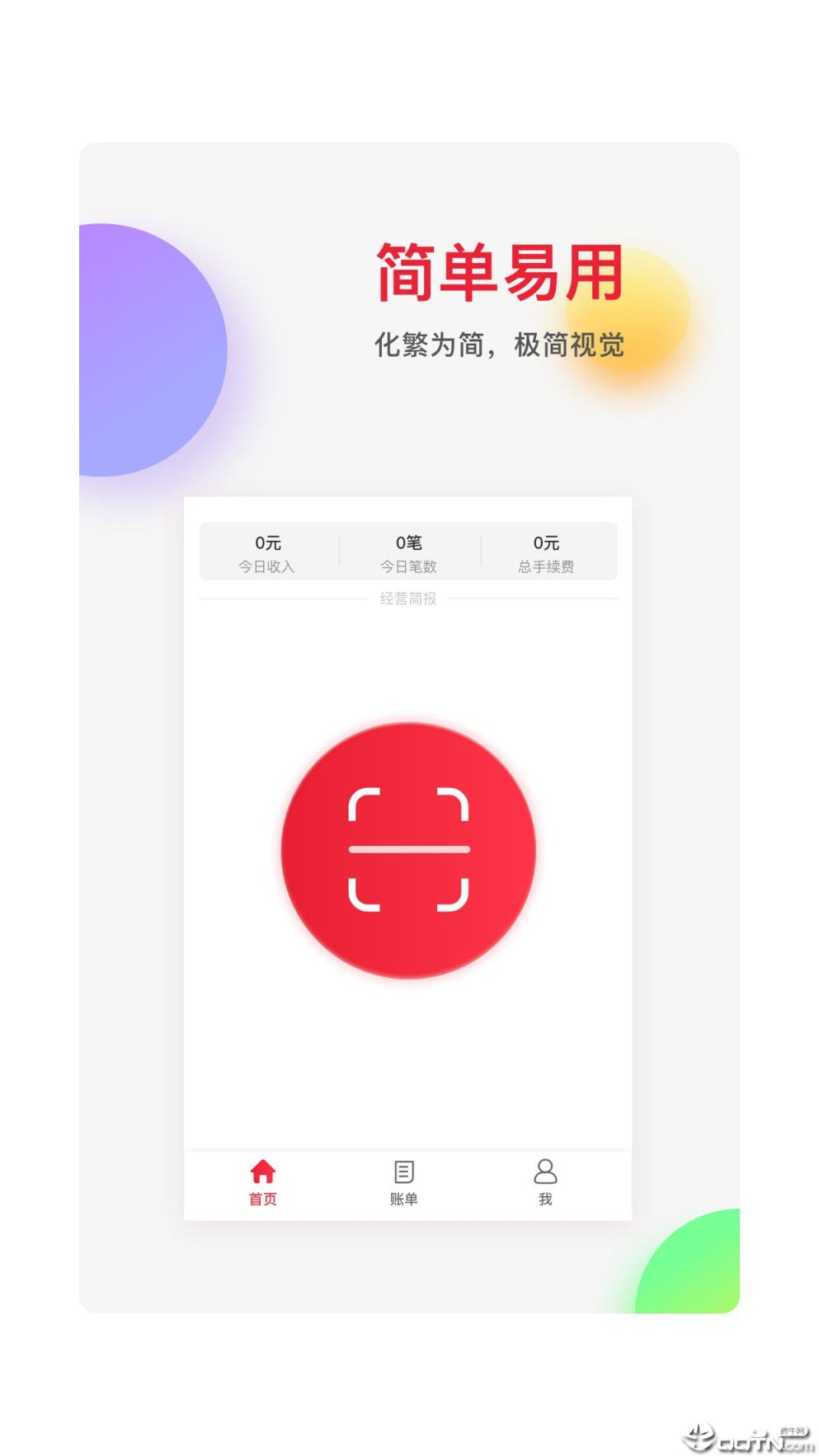Screen dimensions: 819x1456
Task: Tap the document-style bill list icon
Action: click(x=403, y=1171)
